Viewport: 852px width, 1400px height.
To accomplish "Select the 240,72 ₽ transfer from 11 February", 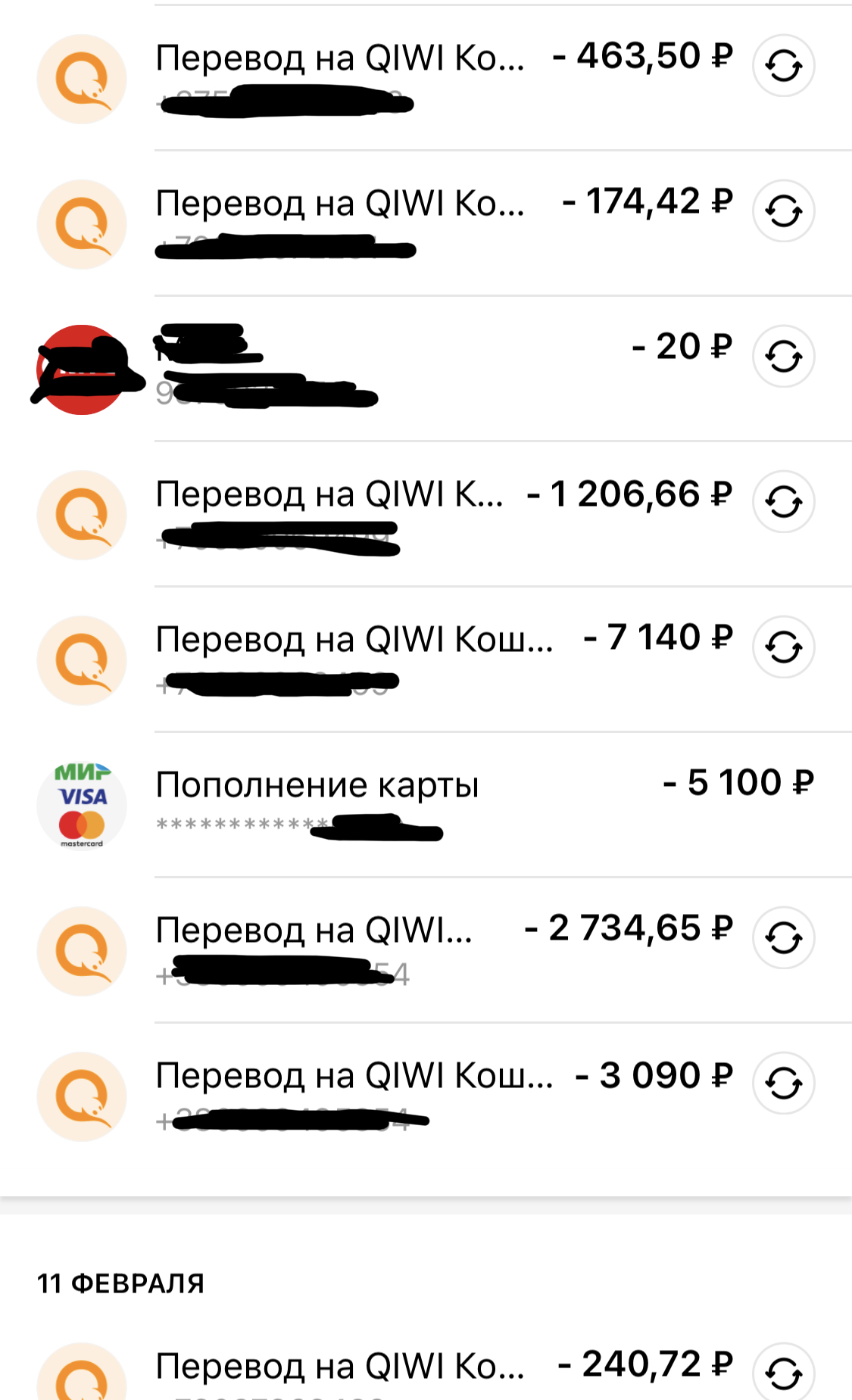I will [341, 1367].
